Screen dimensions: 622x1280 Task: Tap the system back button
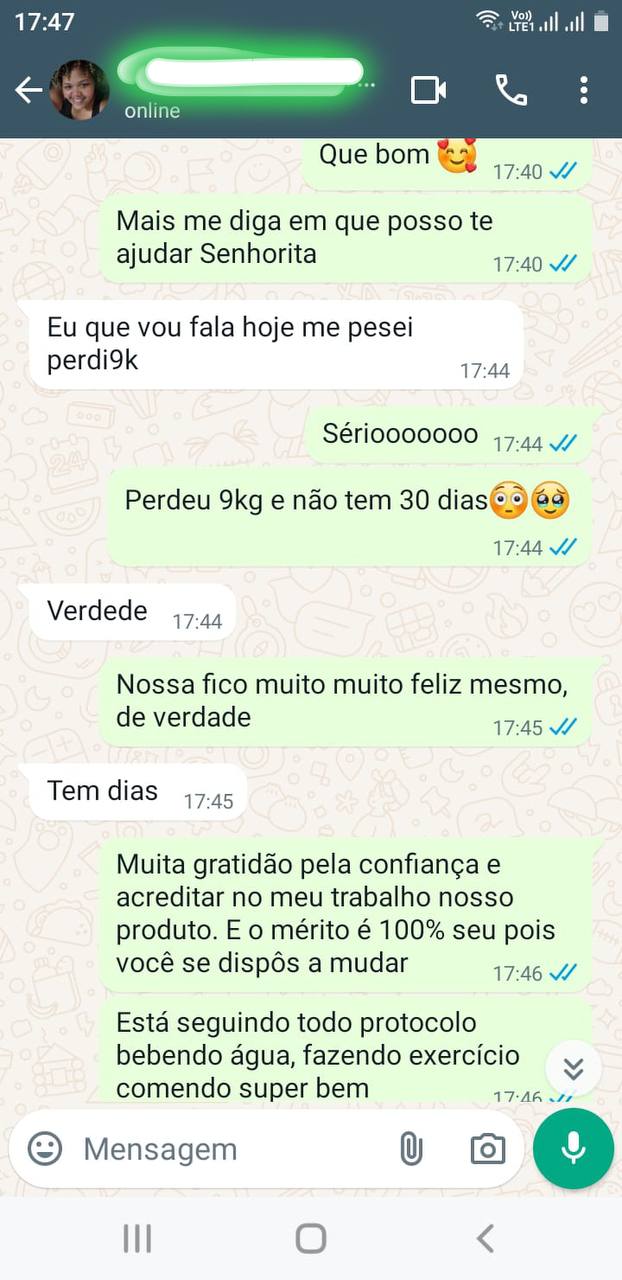pyautogui.click(x=485, y=1239)
